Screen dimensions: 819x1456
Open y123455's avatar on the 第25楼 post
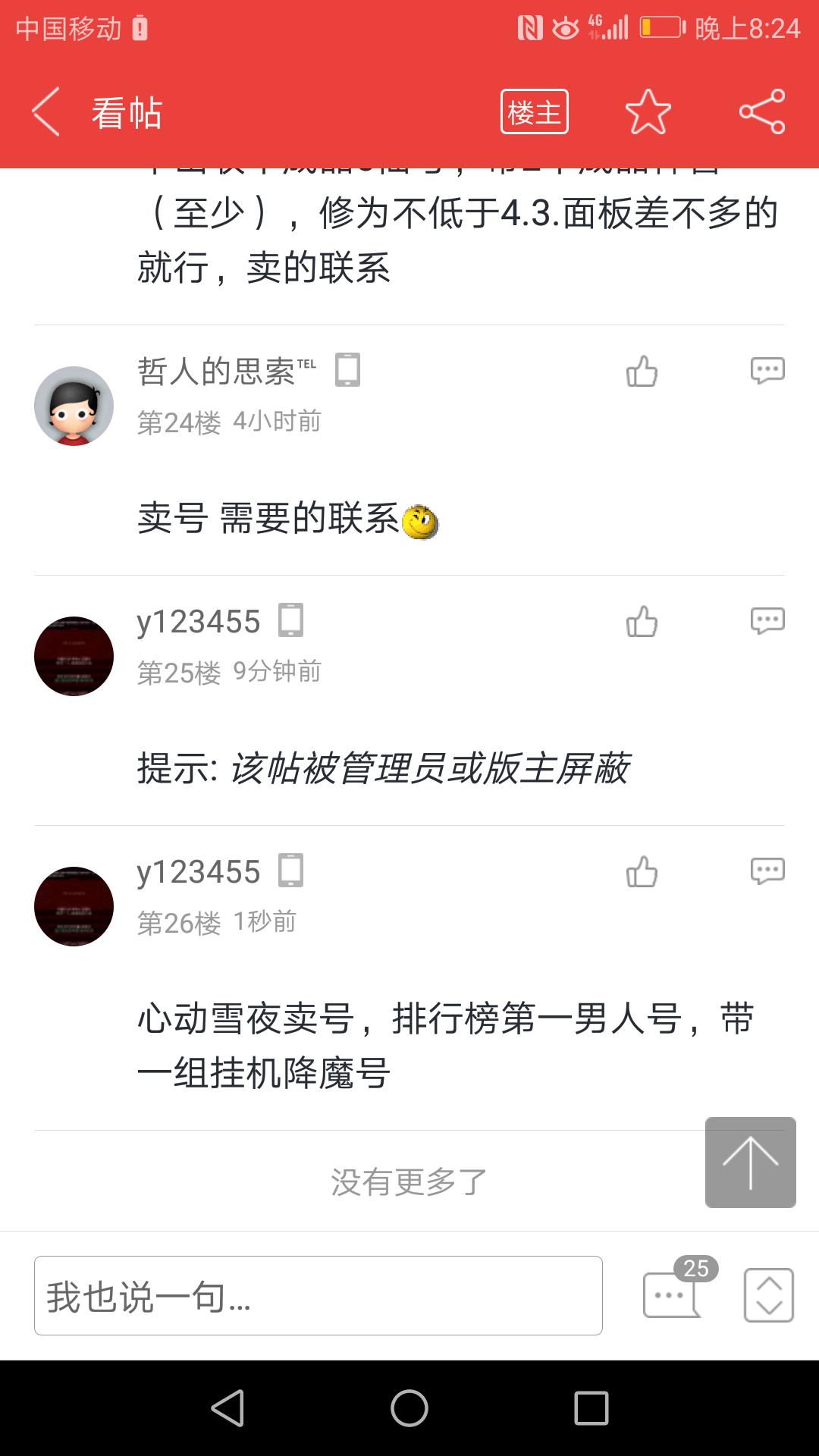click(74, 656)
